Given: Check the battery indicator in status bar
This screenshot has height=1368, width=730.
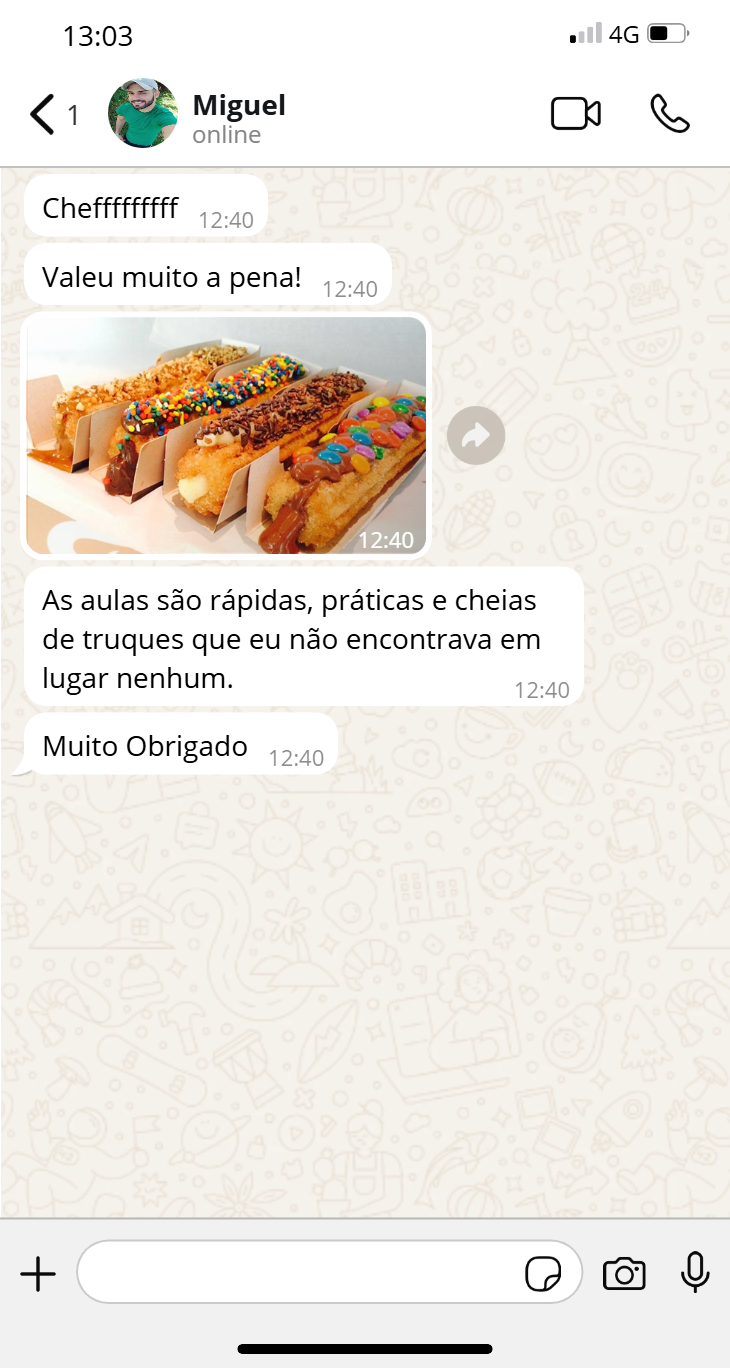Looking at the screenshot, I should click(667, 33).
